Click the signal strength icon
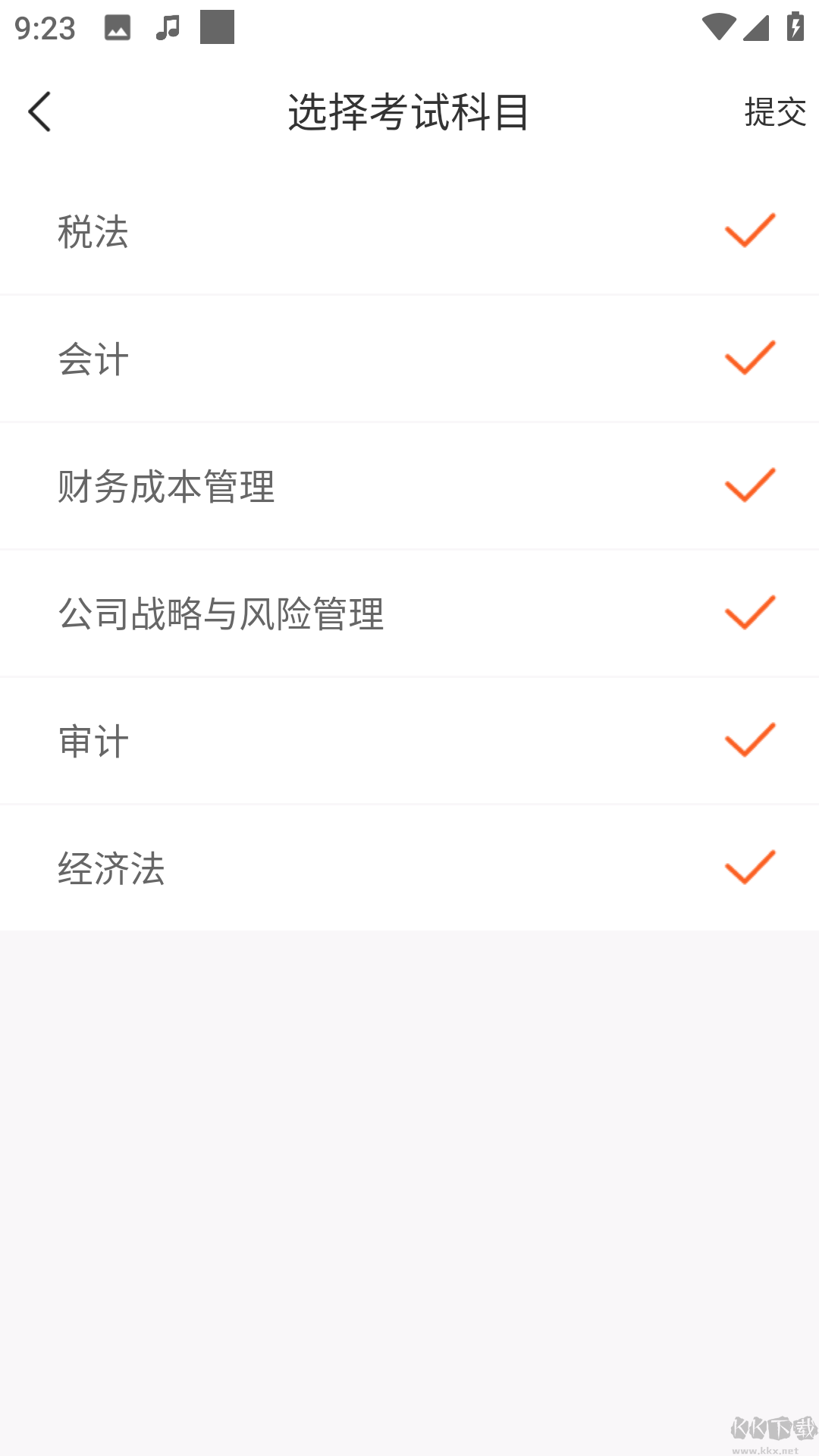 (756, 25)
